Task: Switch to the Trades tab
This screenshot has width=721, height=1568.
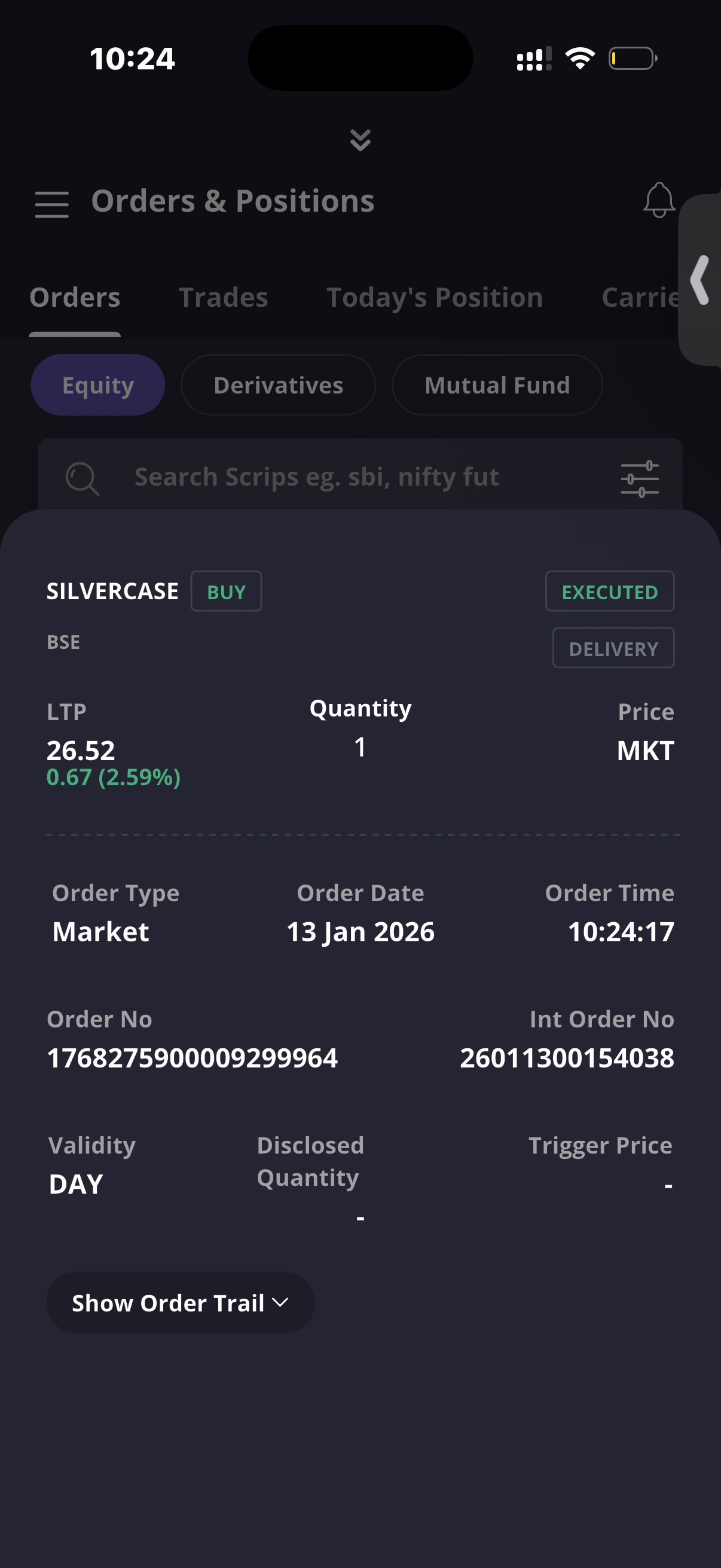Action: pyautogui.click(x=224, y=298)
